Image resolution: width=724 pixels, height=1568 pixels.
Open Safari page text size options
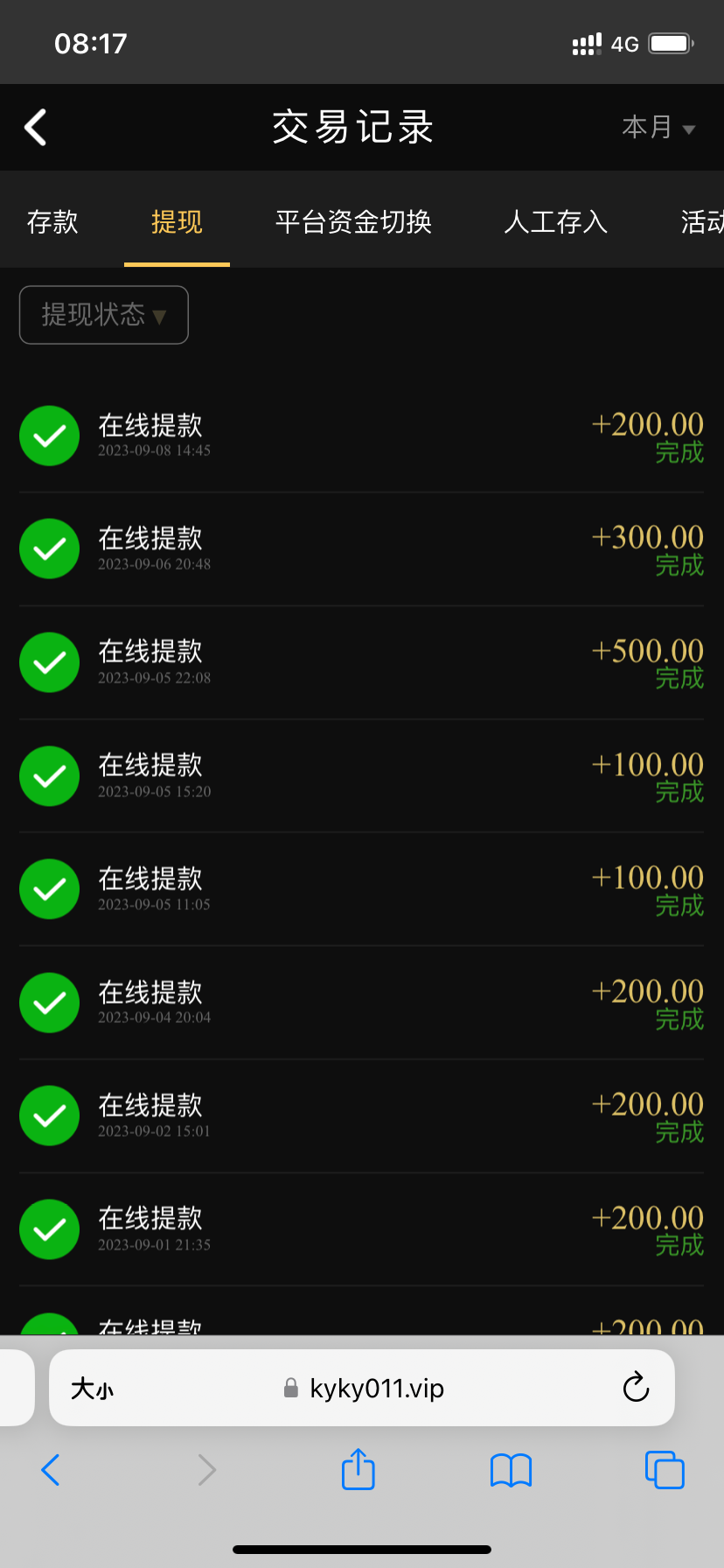(x=92, y=1389)
